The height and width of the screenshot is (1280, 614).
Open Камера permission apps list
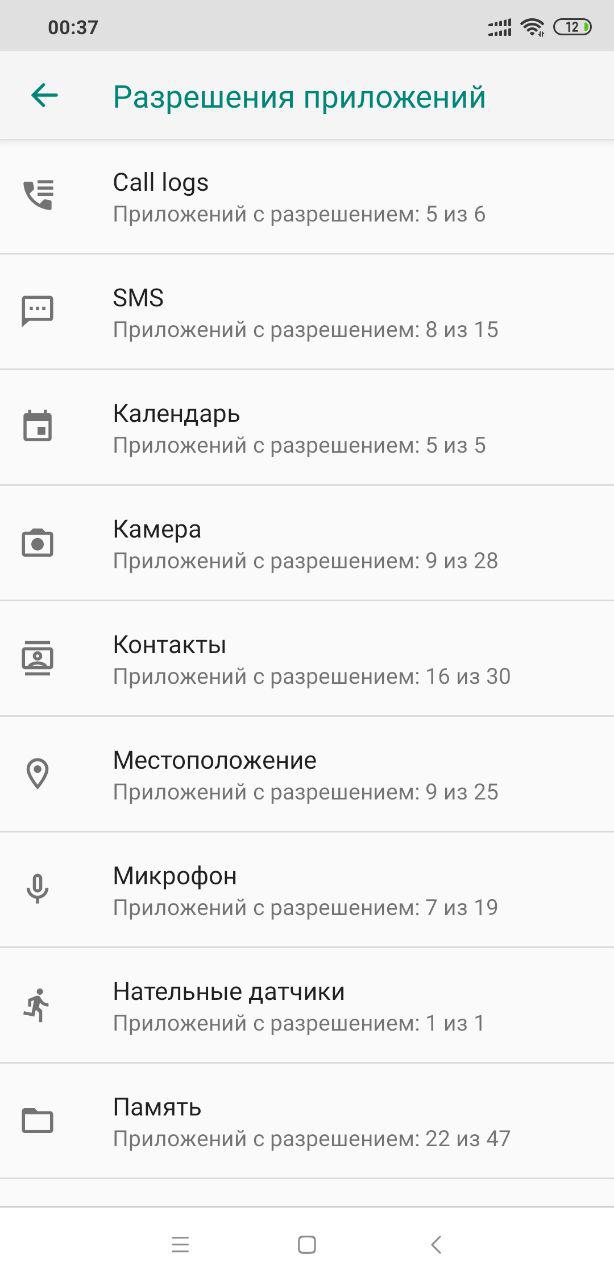click(x=307, y=543)
